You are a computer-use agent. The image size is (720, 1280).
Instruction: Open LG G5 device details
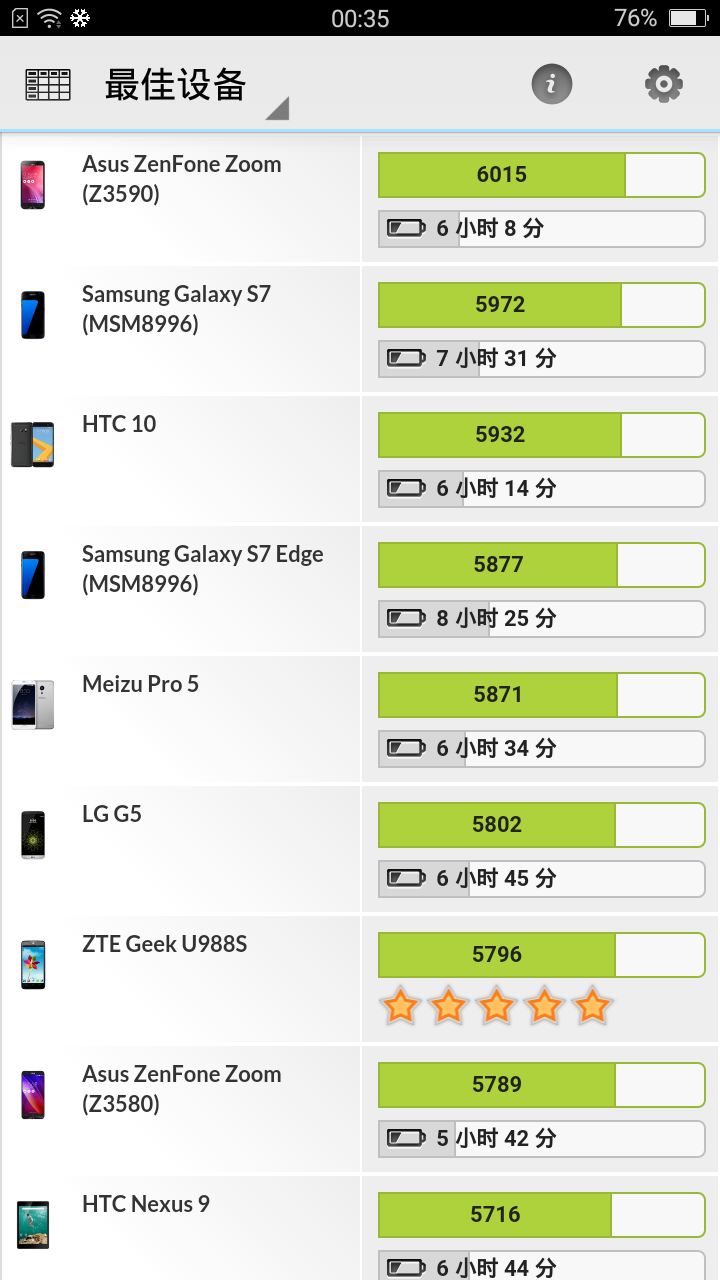(360, 848)
